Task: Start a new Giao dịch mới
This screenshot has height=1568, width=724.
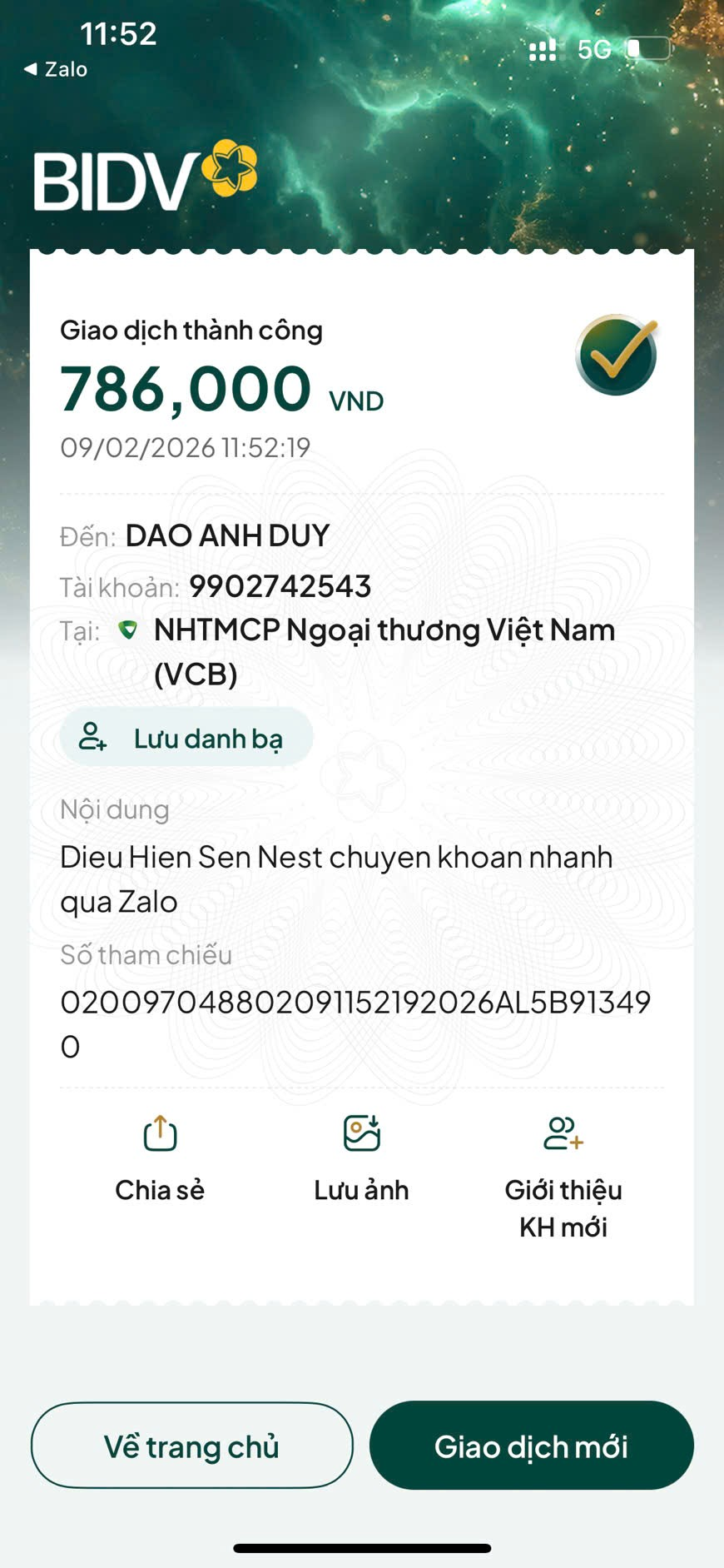Action: 531,1446
